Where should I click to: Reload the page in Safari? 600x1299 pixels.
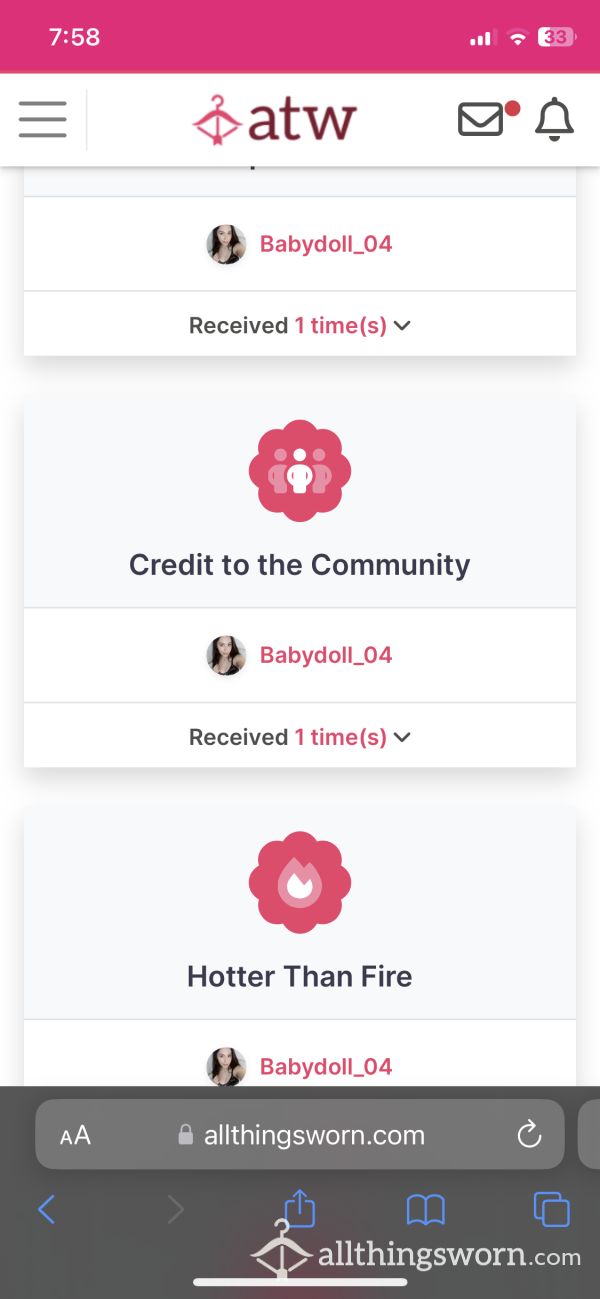point(528,1134)
